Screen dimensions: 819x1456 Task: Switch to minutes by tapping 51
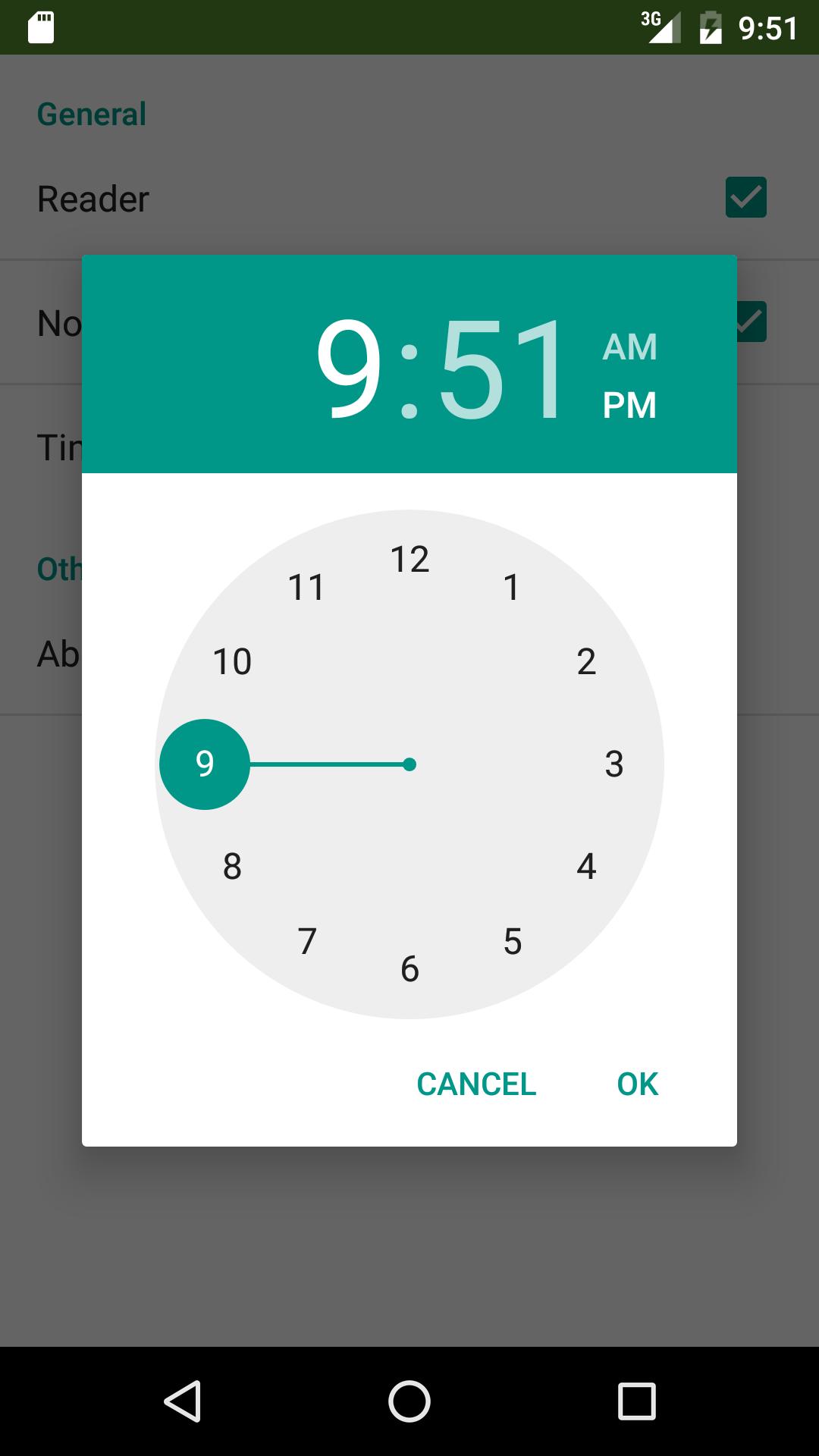[502, 369]
